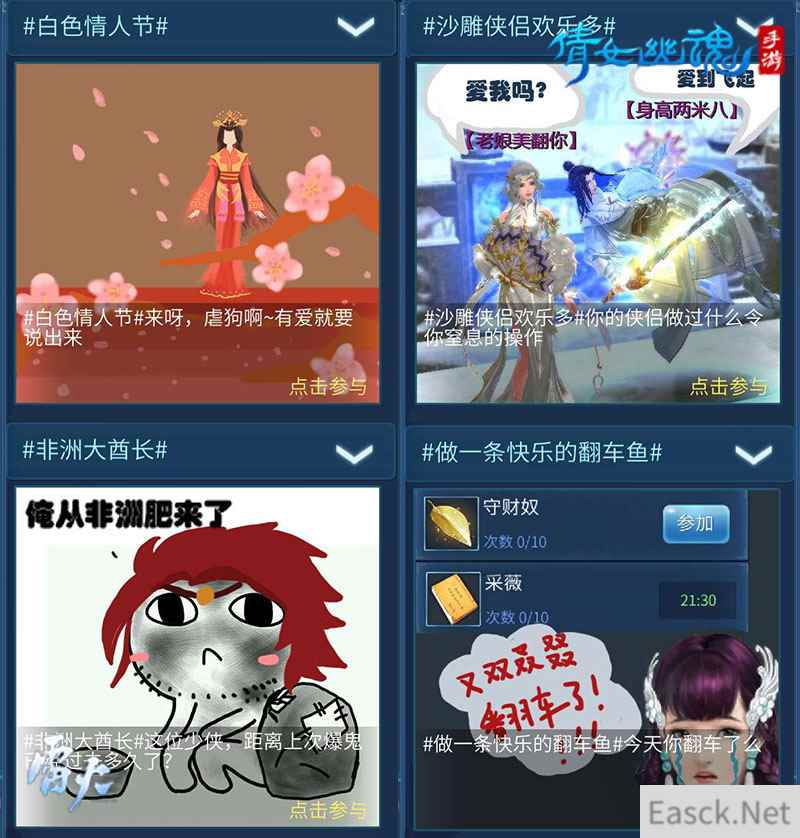Join the 沙雕侠侣欢乐多 topic via 点击参与
The image size is (800, 838).
[728, 386]
